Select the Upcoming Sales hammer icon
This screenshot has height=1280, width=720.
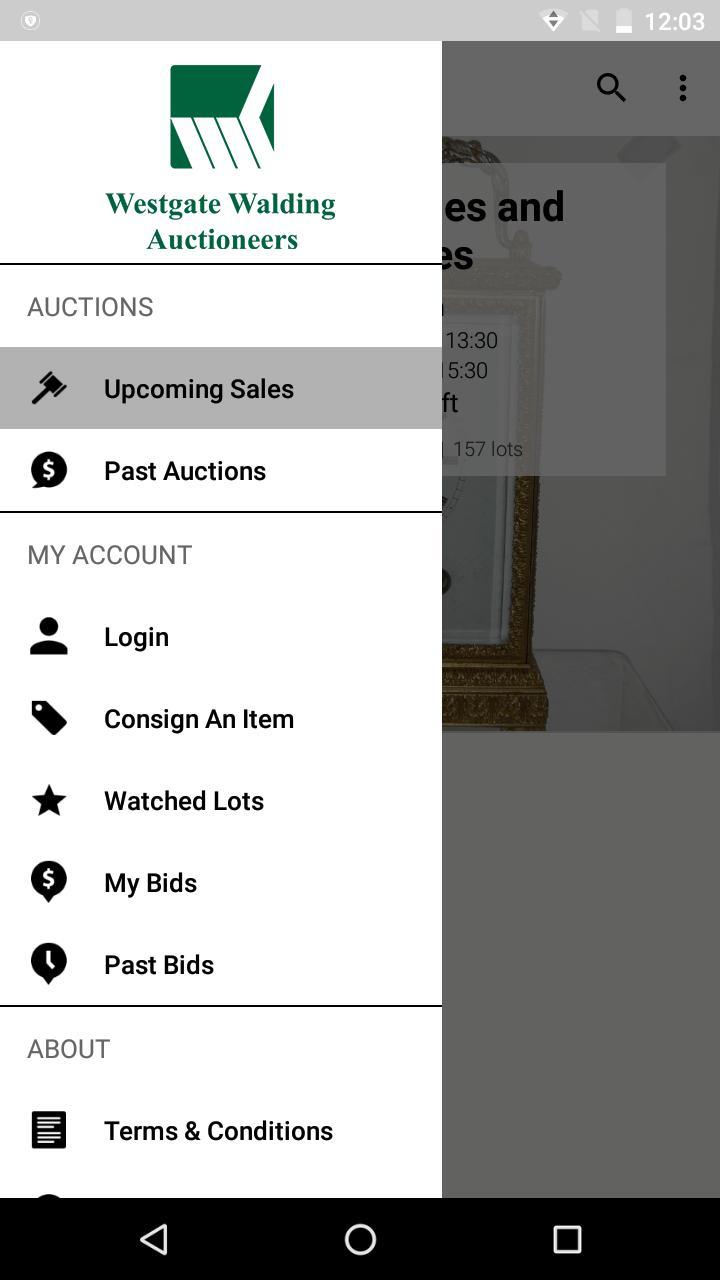48,388
